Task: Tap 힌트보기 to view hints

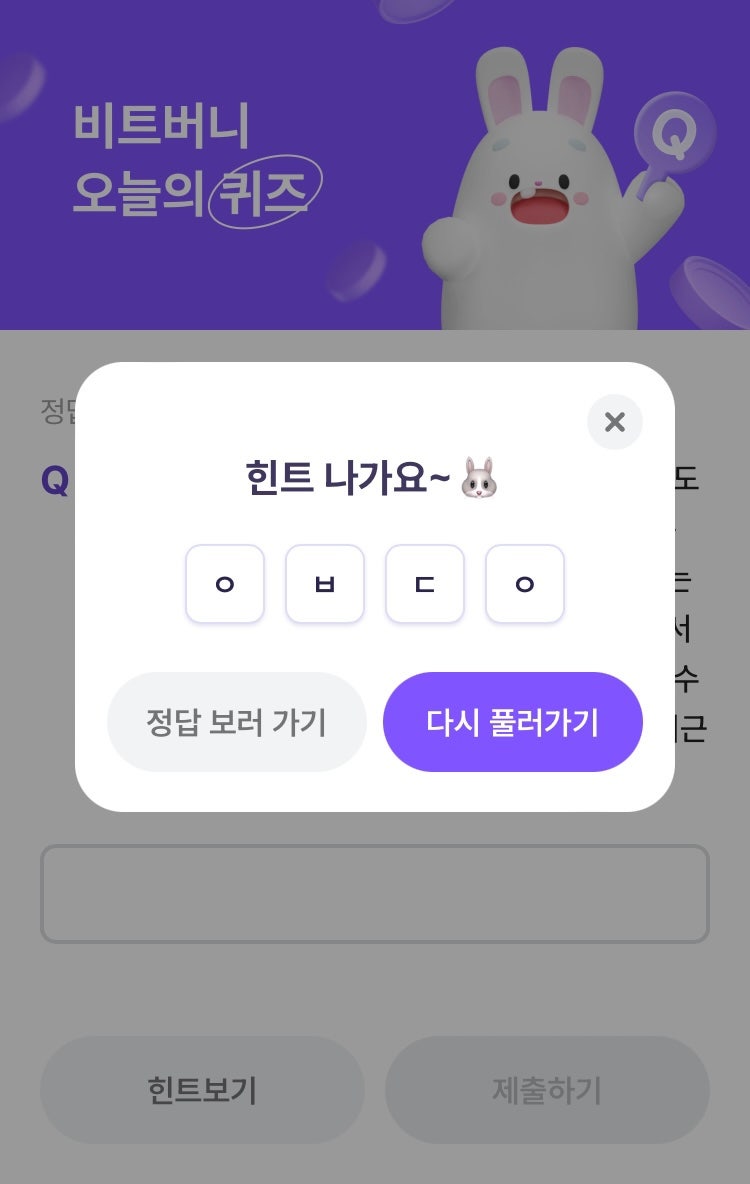Action: 202,1090
